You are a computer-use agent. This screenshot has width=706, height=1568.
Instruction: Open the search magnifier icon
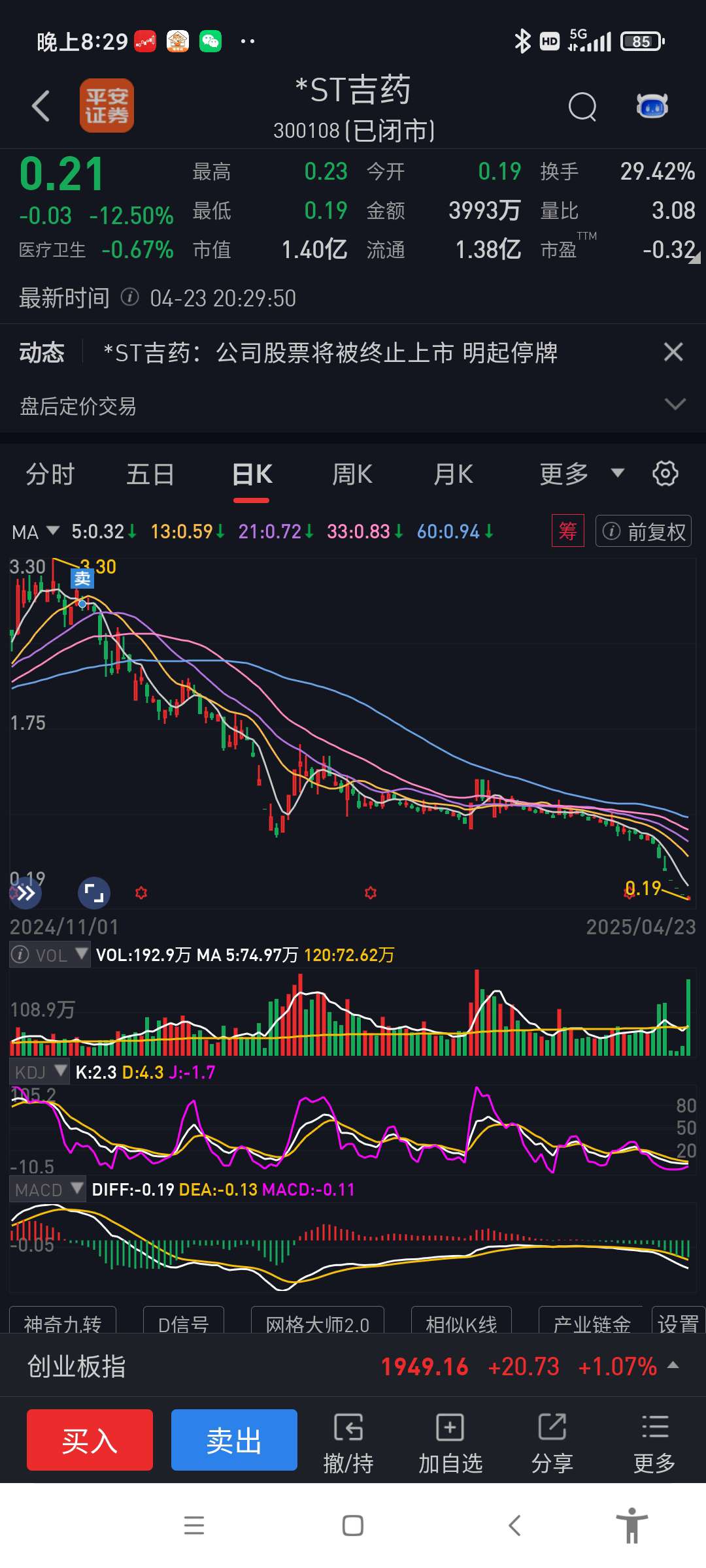pos(582,106)
